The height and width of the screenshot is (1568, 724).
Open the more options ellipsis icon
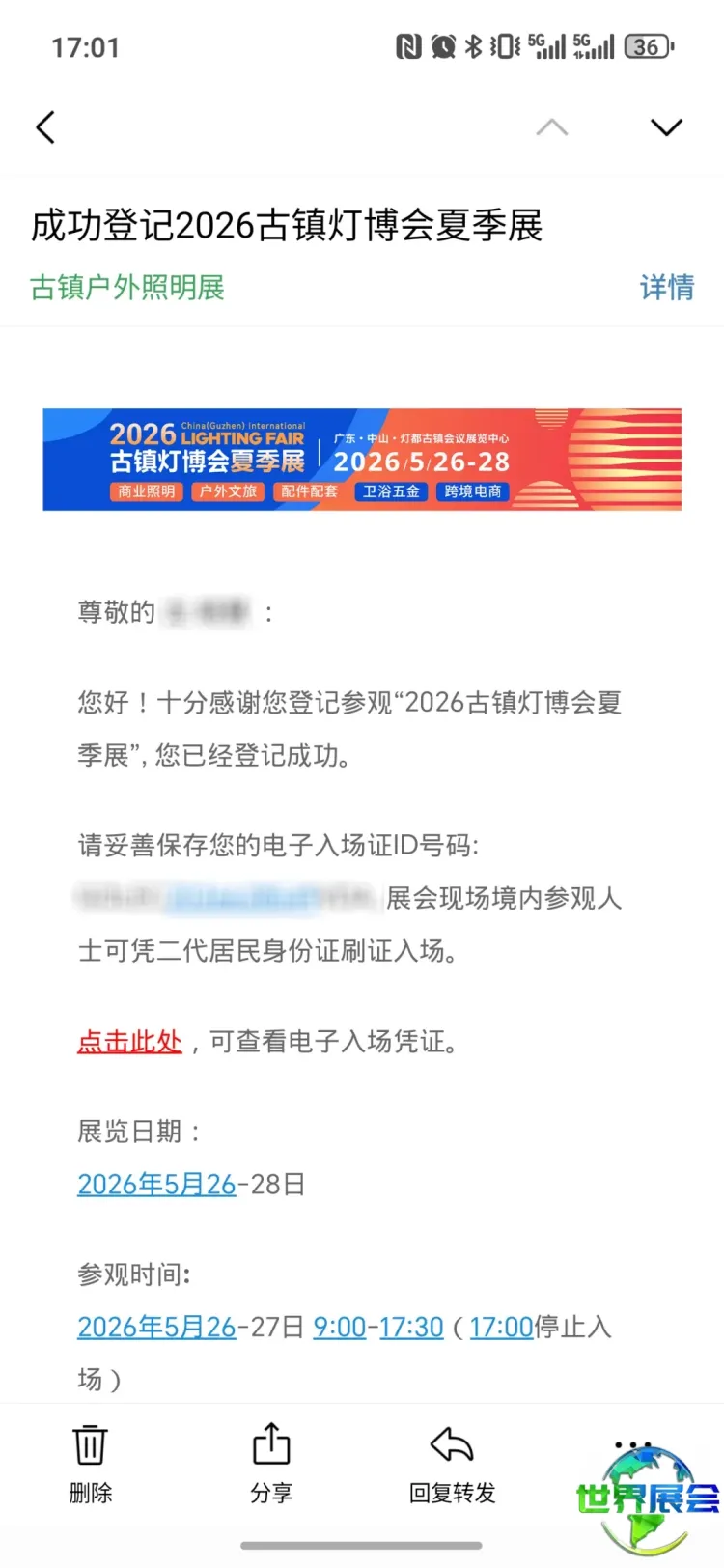632,1443
